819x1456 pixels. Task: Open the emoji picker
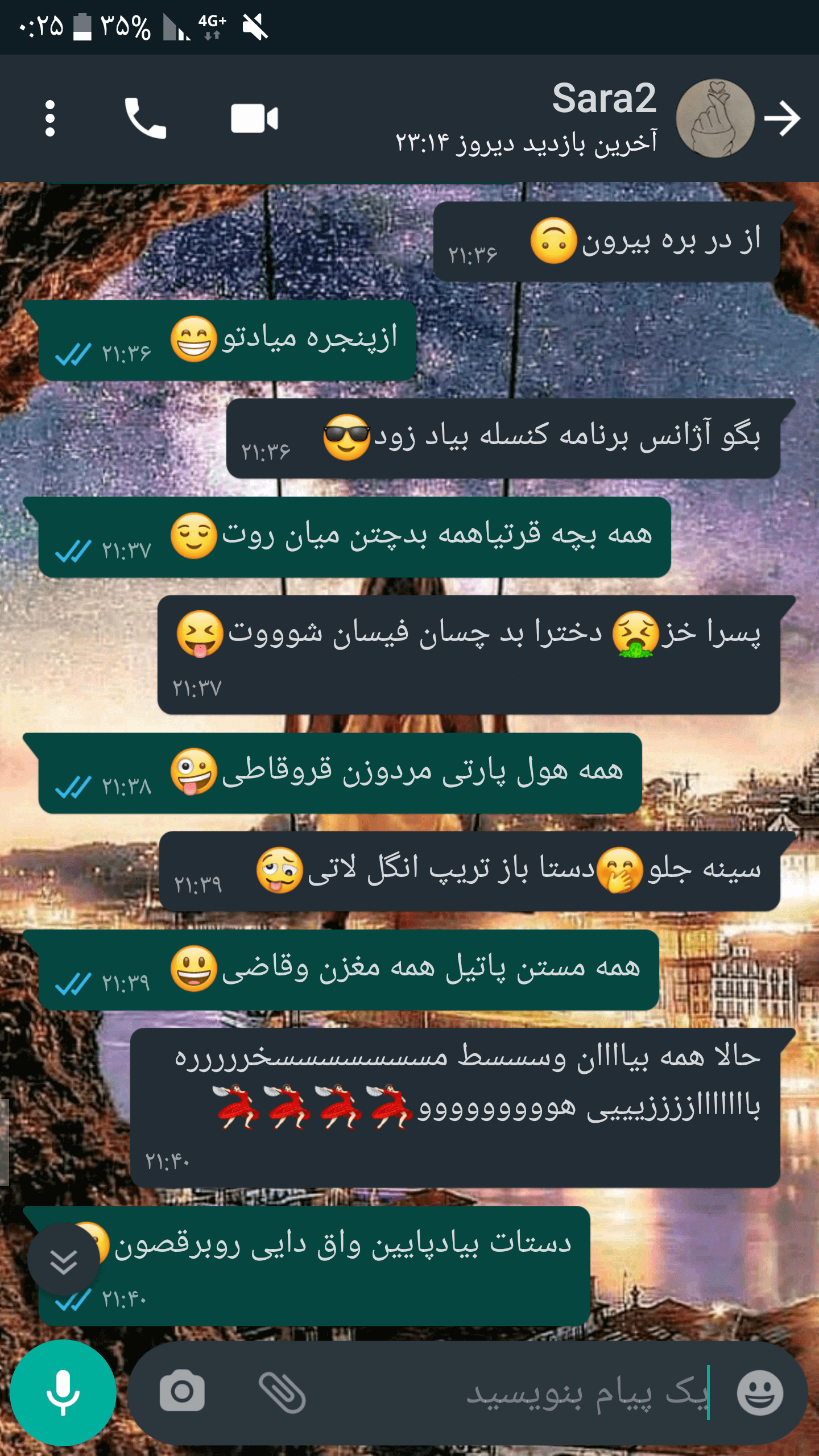760,1393
